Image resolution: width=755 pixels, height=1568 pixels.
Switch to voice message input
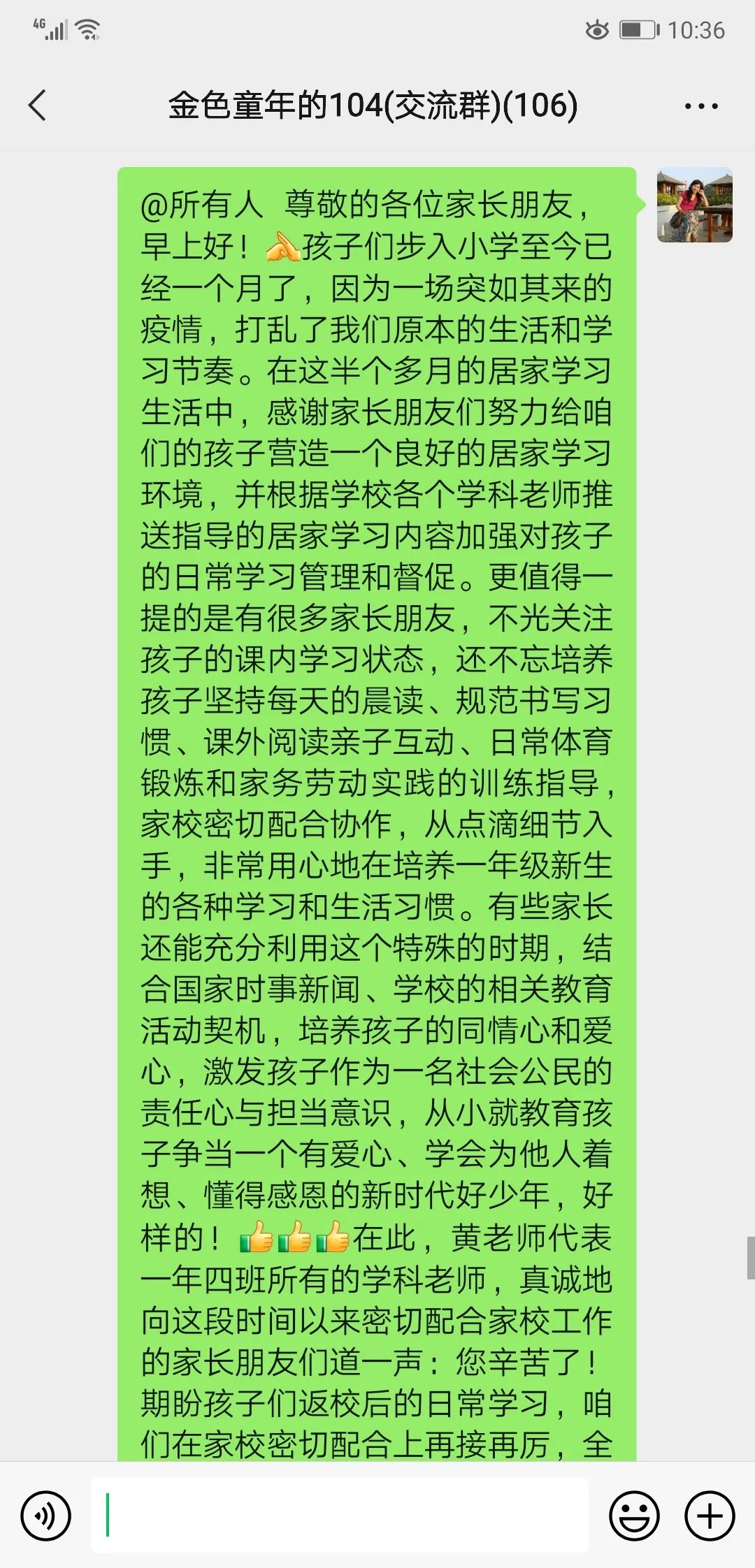coord(46,1516)
